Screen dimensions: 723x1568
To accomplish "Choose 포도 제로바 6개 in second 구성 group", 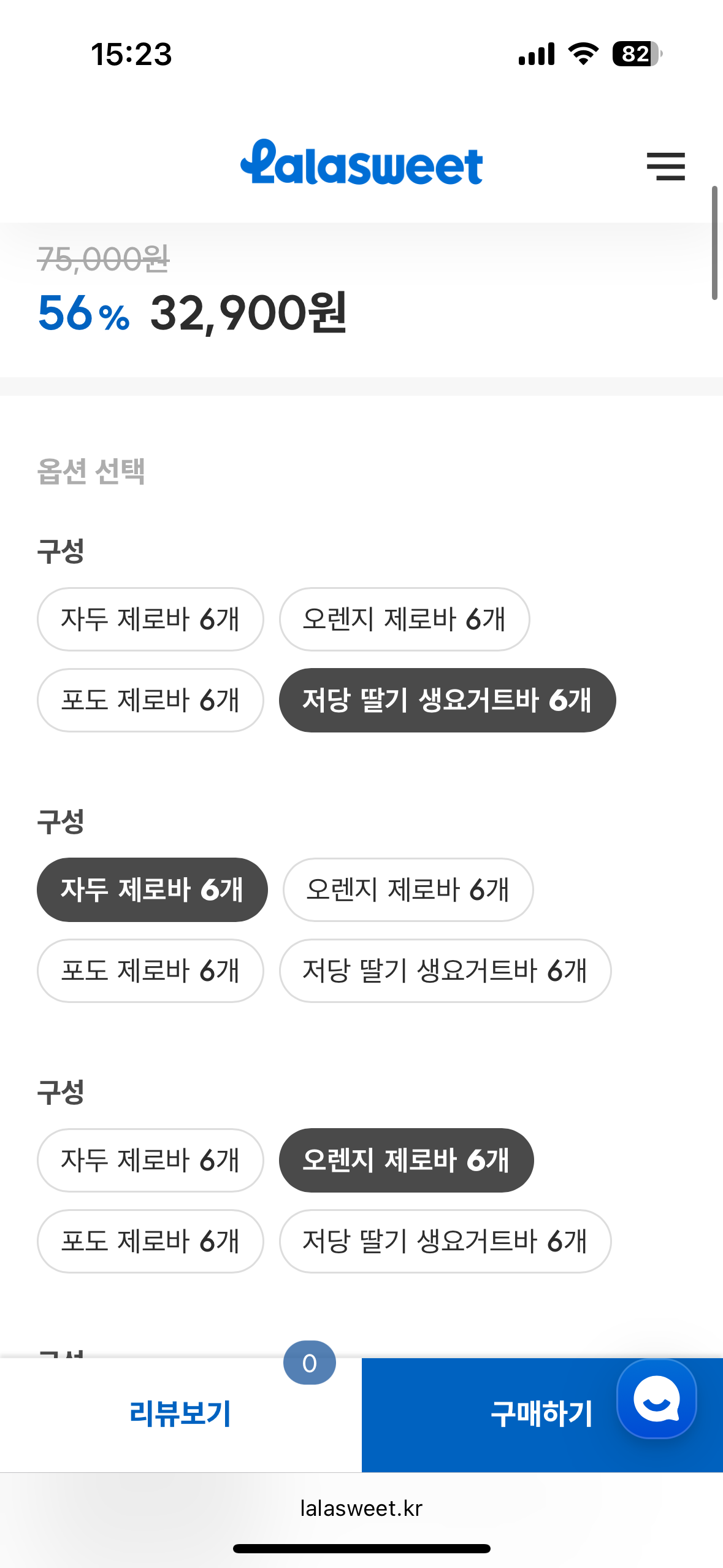I will (150, 970).
